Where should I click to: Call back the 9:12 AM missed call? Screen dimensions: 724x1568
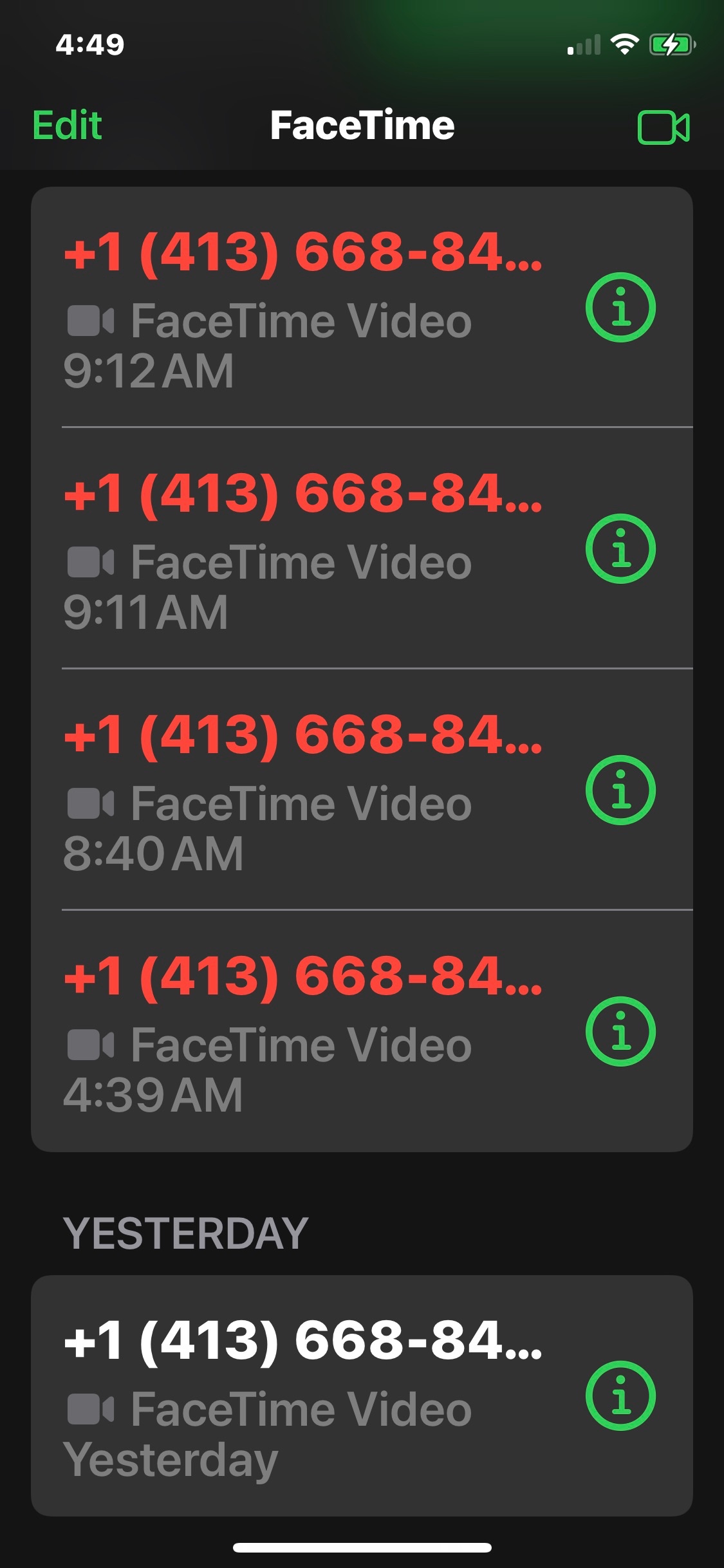[302, 309]
